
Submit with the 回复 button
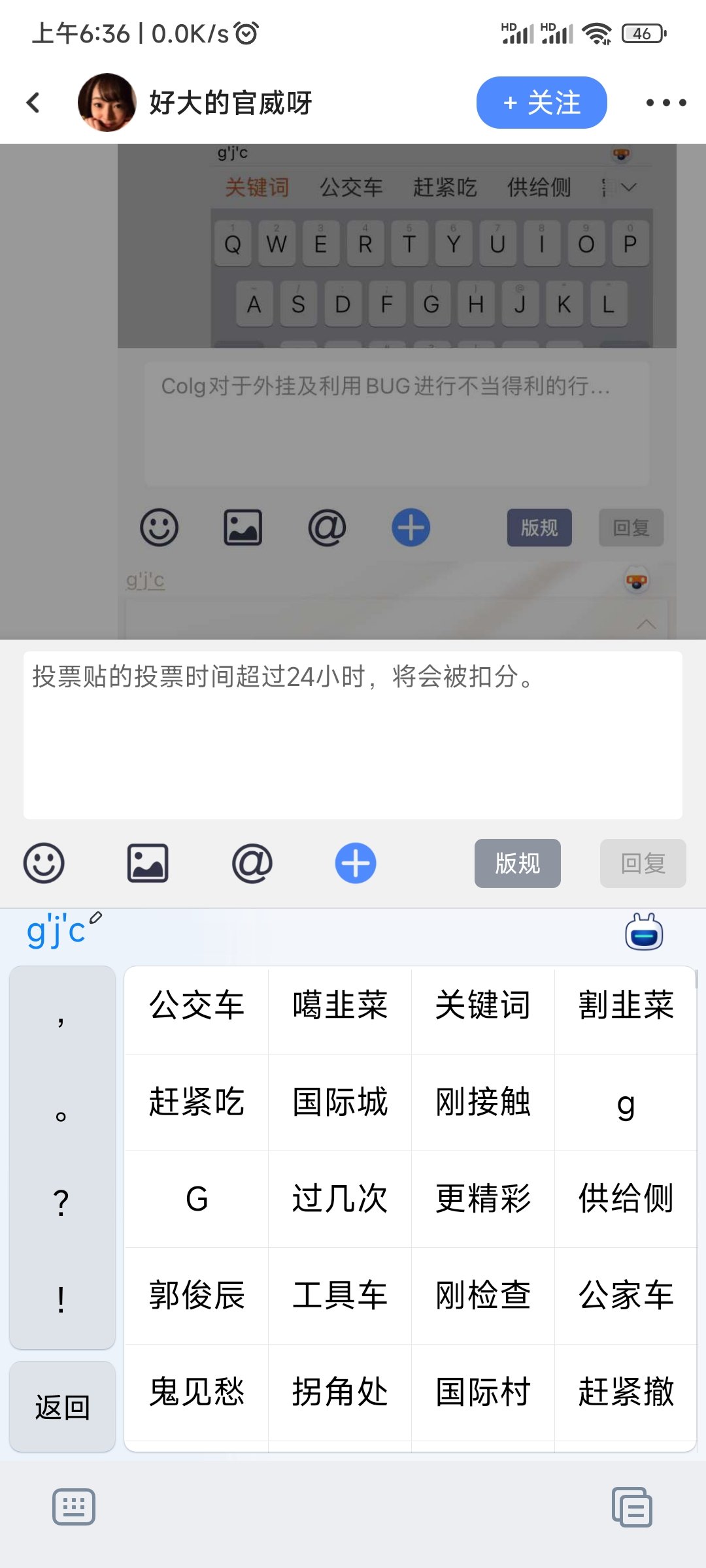pyautogui.click(x=643, y=863)
